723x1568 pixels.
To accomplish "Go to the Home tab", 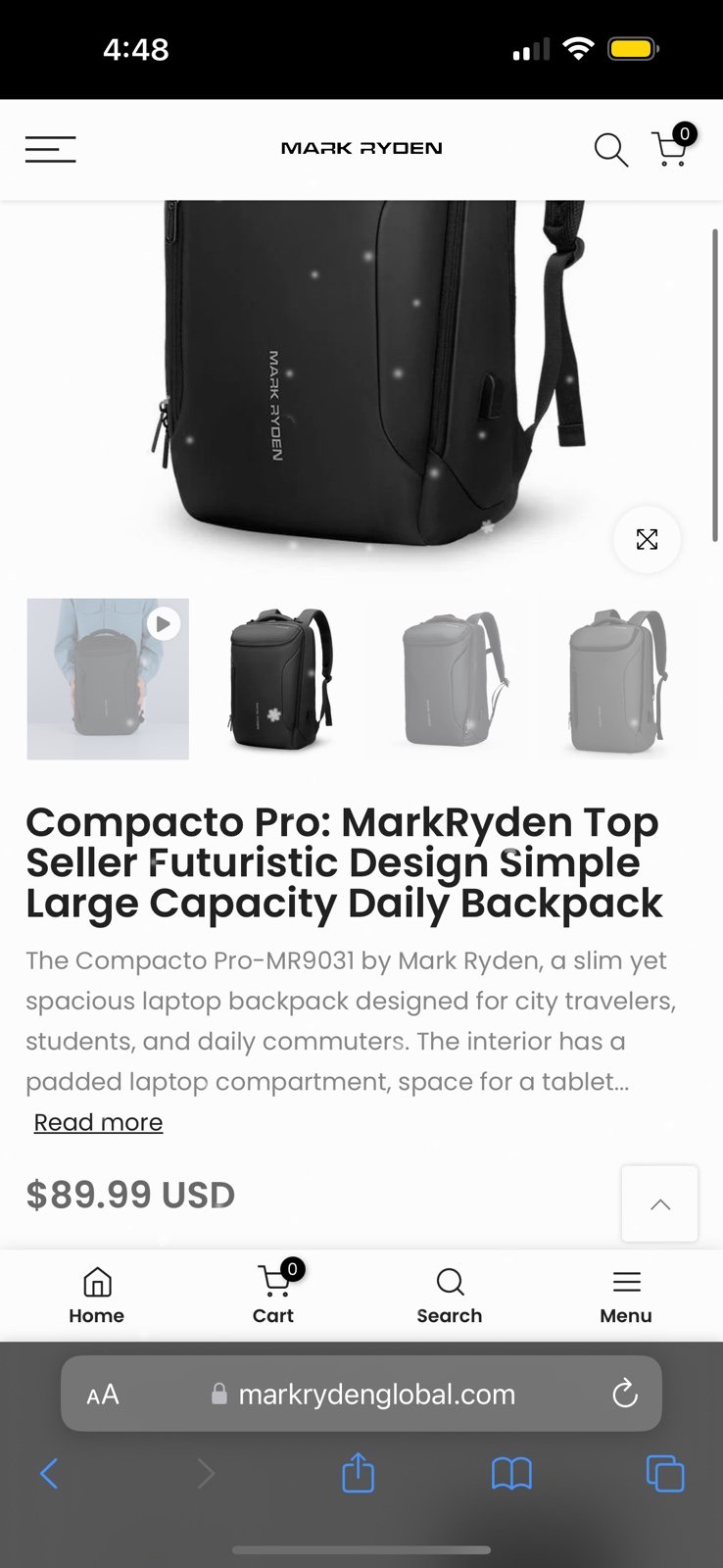I will point(96,1295).
